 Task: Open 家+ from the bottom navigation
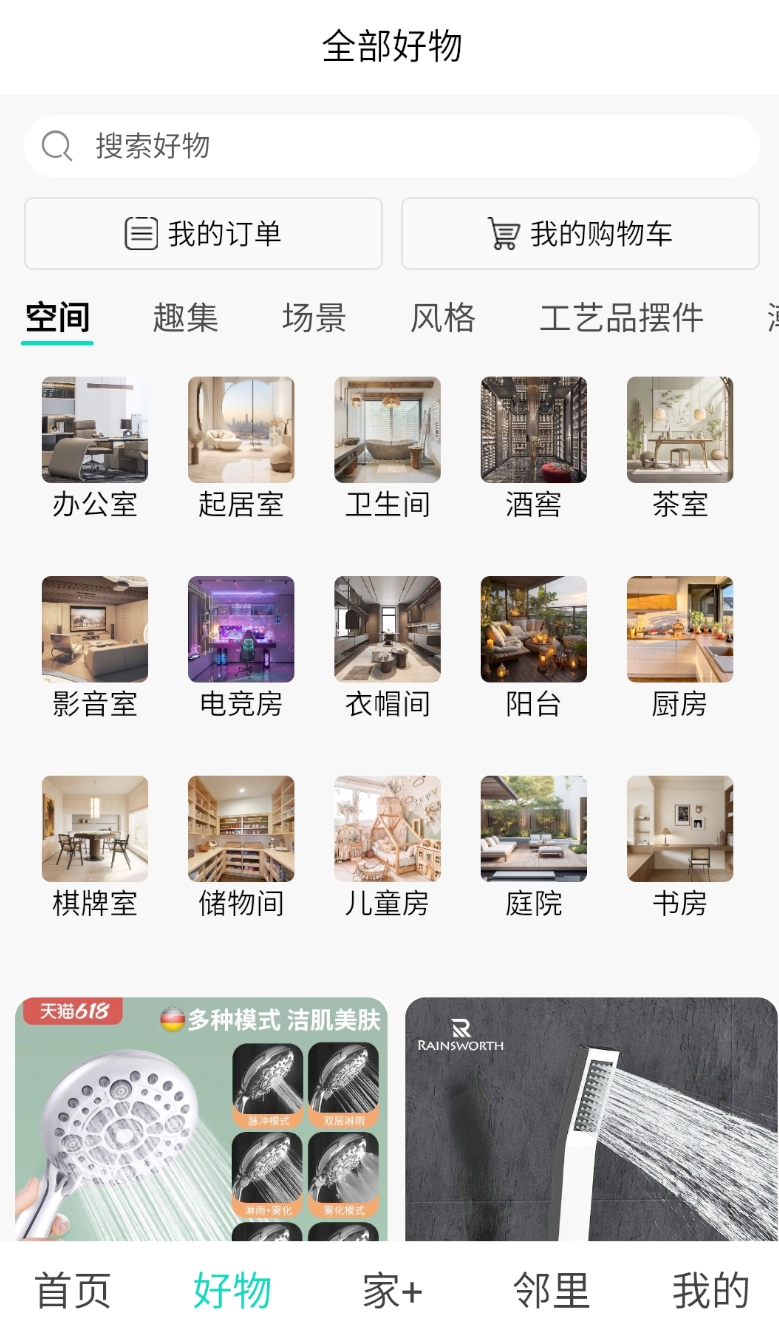coord(390,1289)
